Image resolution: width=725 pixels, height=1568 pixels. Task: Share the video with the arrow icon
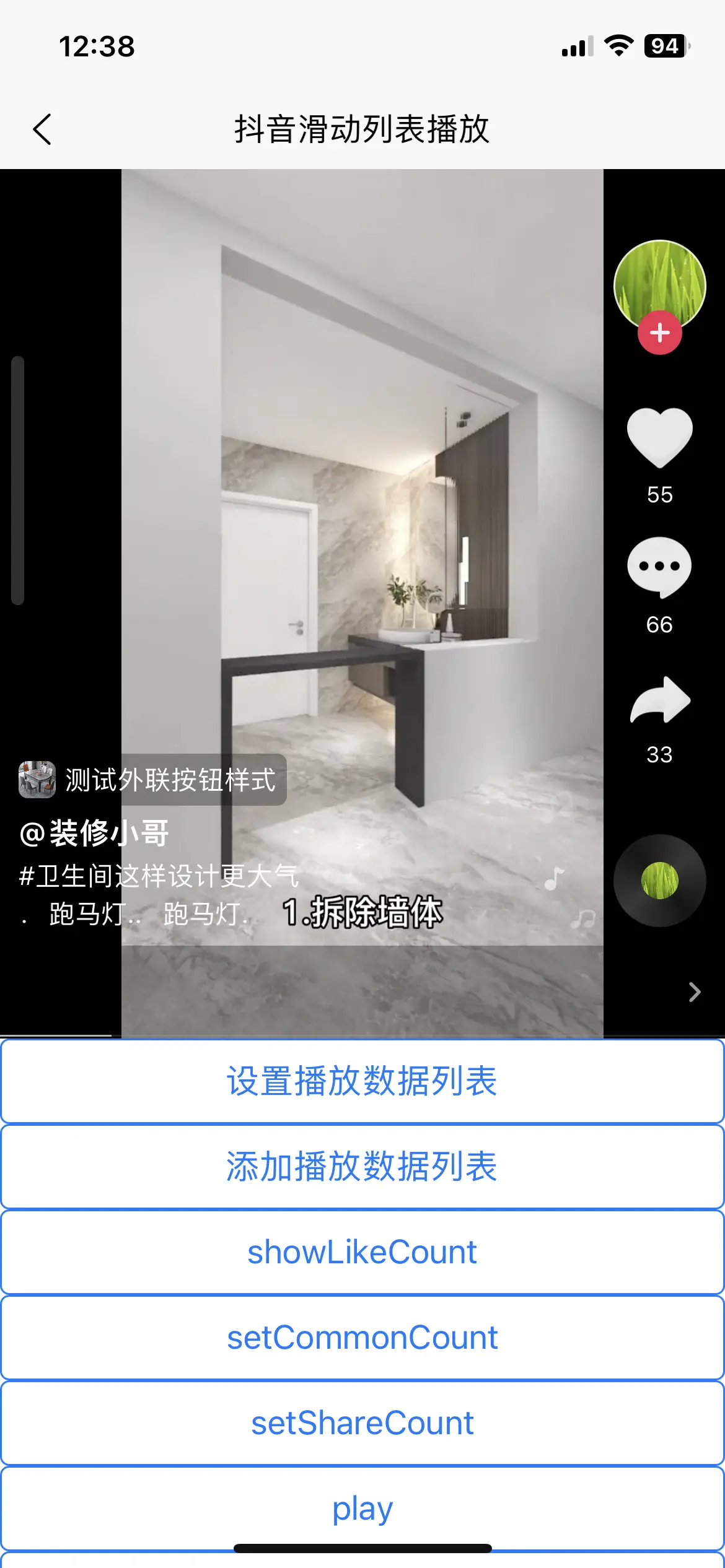pyautogui.click(x=659, y=700)
